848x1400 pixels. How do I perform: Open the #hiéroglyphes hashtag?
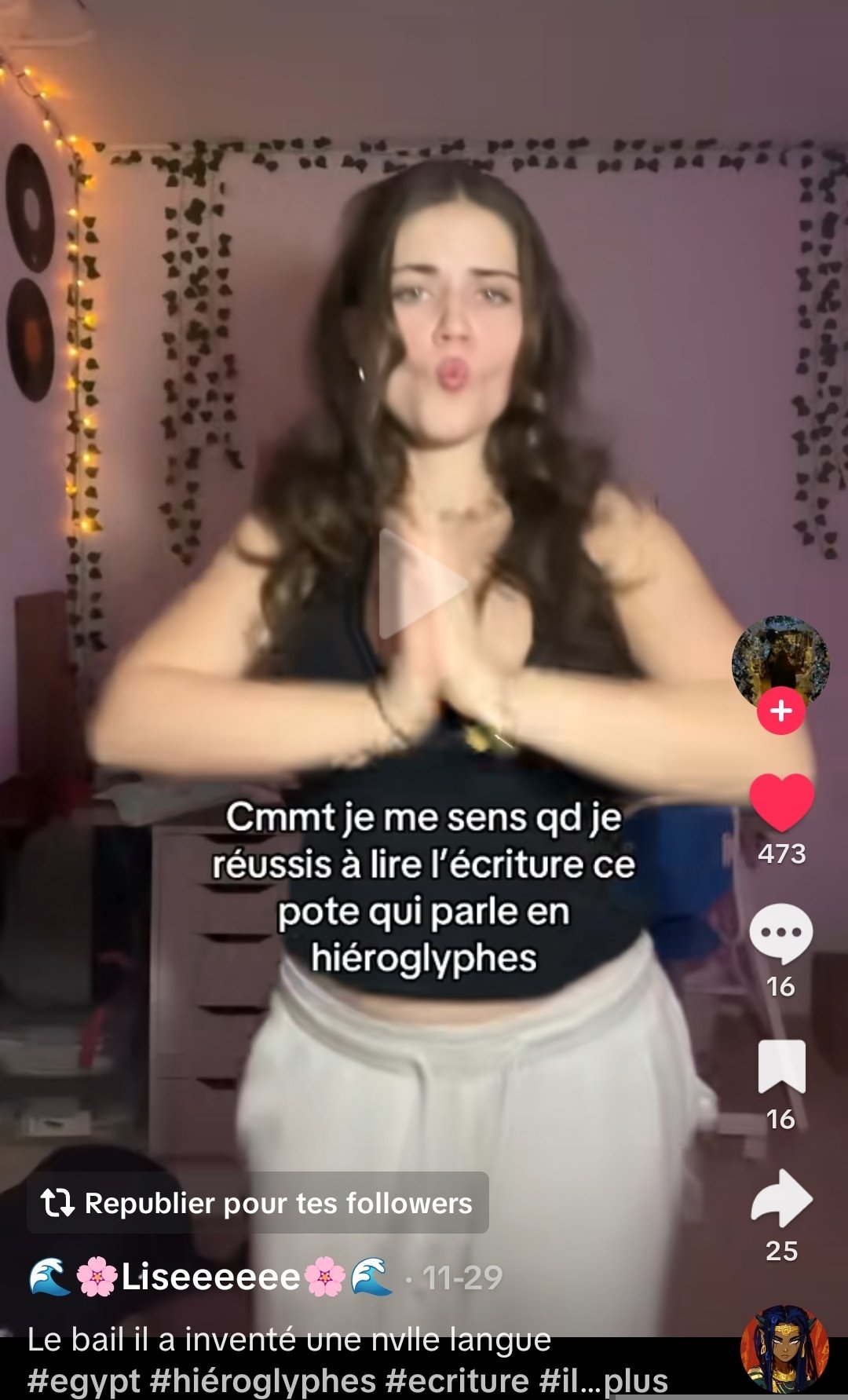tap(263, 1380)
